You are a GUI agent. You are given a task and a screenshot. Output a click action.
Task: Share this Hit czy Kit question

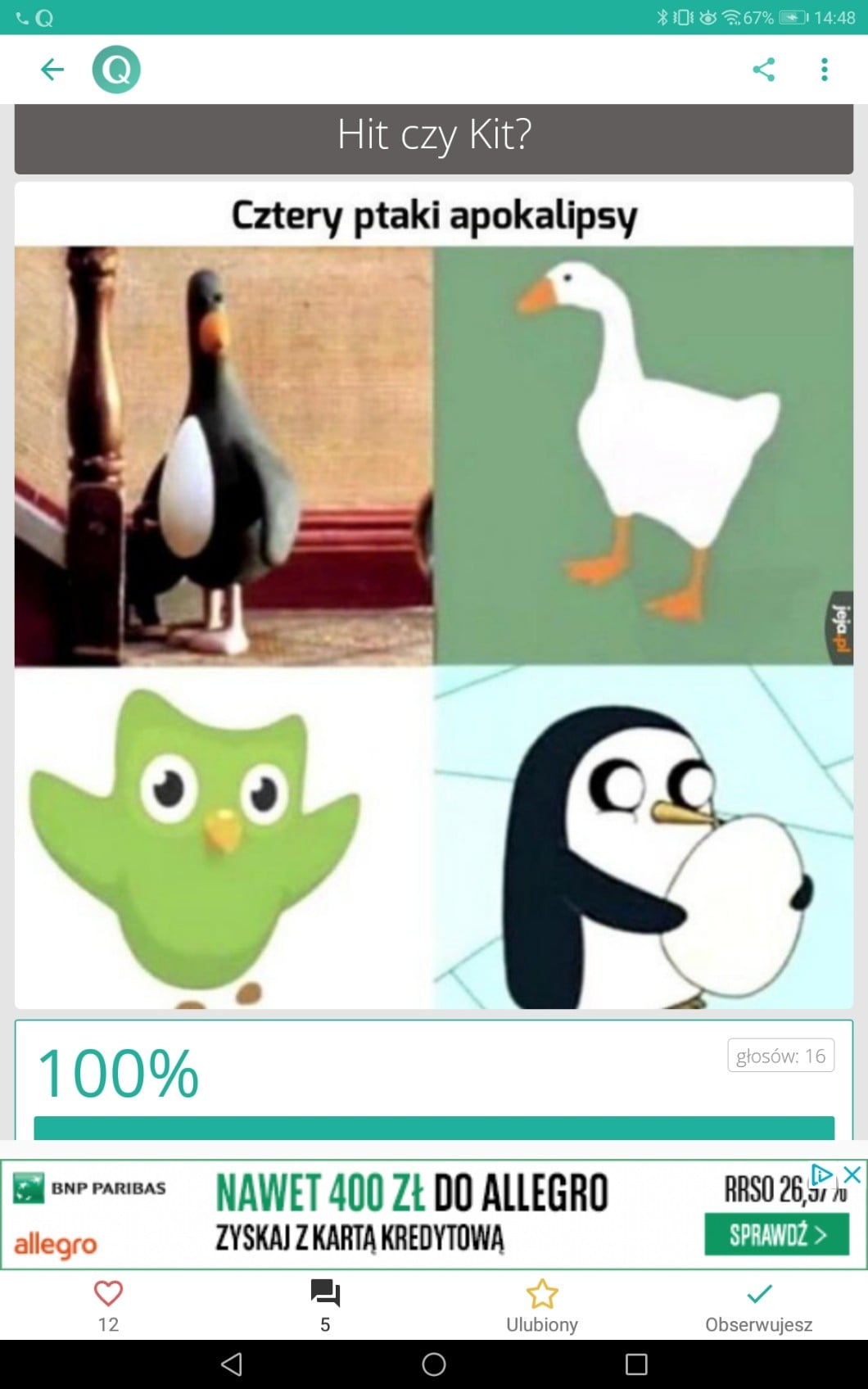point(763,70)
